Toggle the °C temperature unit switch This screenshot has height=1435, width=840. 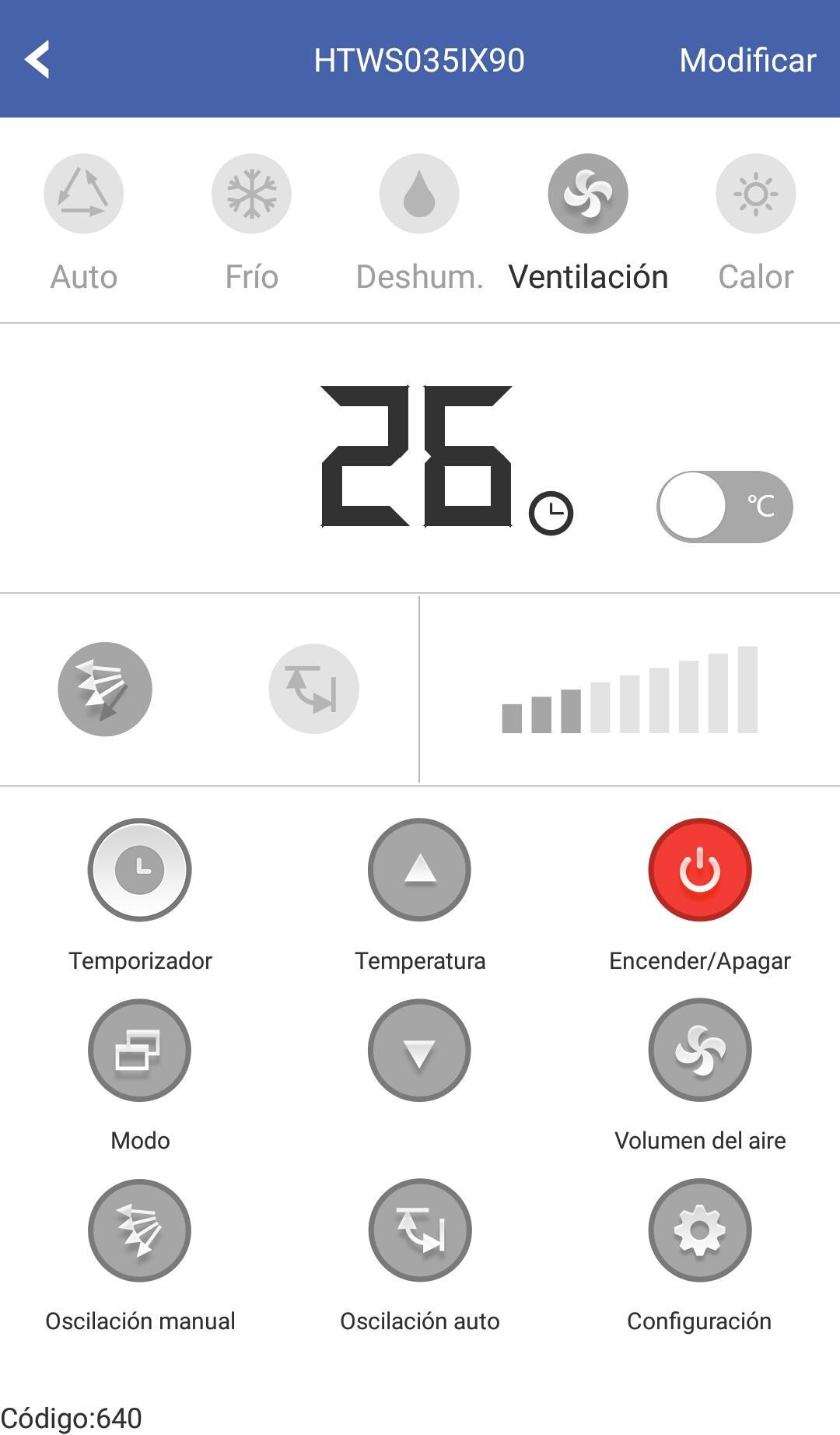tap(723, 506)
